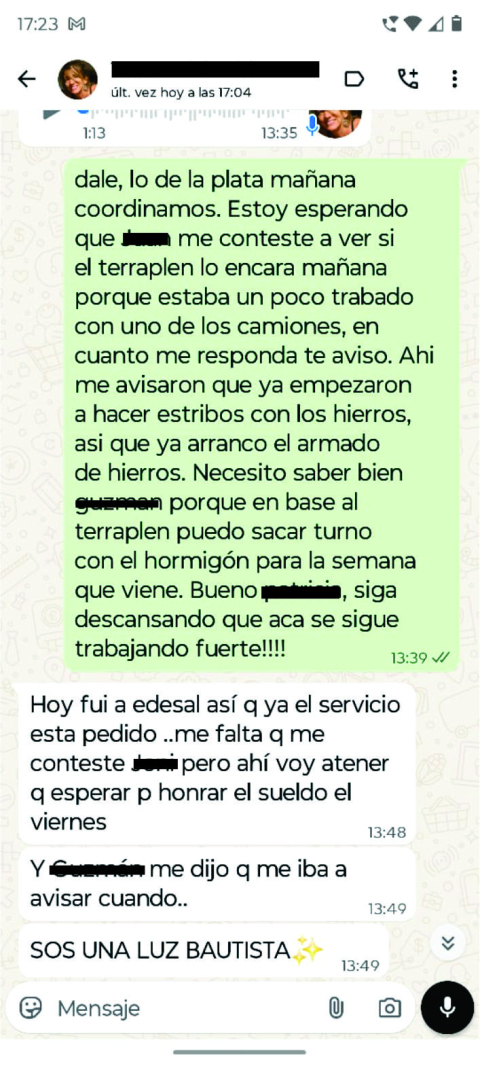The width and height of the screenshot is (480, 1066).
Task: Focus the Mensaje text field
Action: (x=184, y=1008)
